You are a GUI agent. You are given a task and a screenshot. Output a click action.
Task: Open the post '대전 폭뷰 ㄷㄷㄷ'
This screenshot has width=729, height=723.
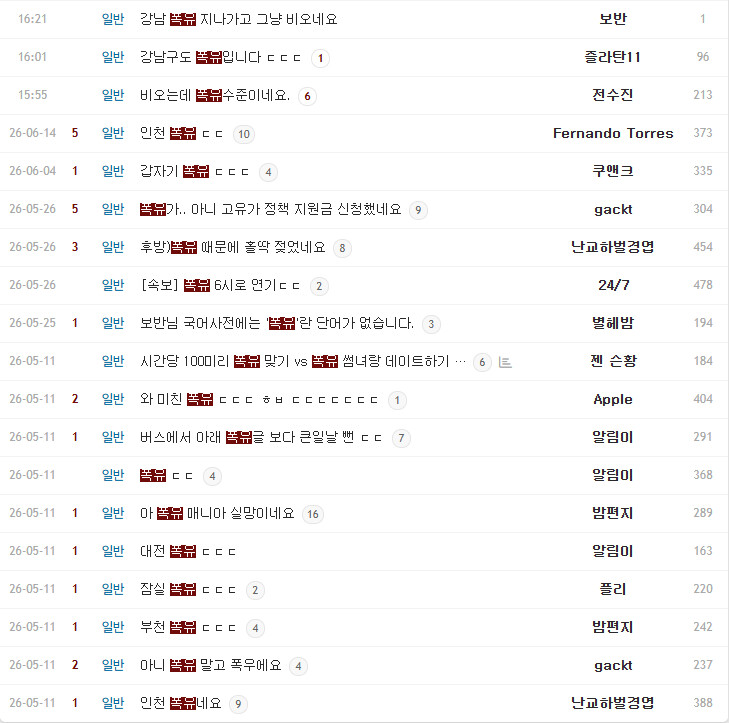[188, 551]
